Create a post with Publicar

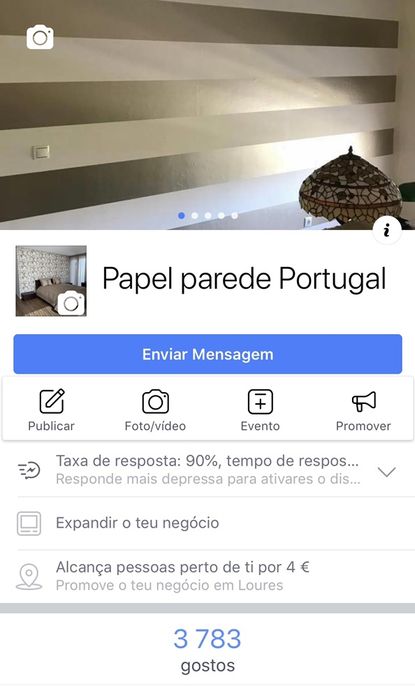(x=51, y=410)
